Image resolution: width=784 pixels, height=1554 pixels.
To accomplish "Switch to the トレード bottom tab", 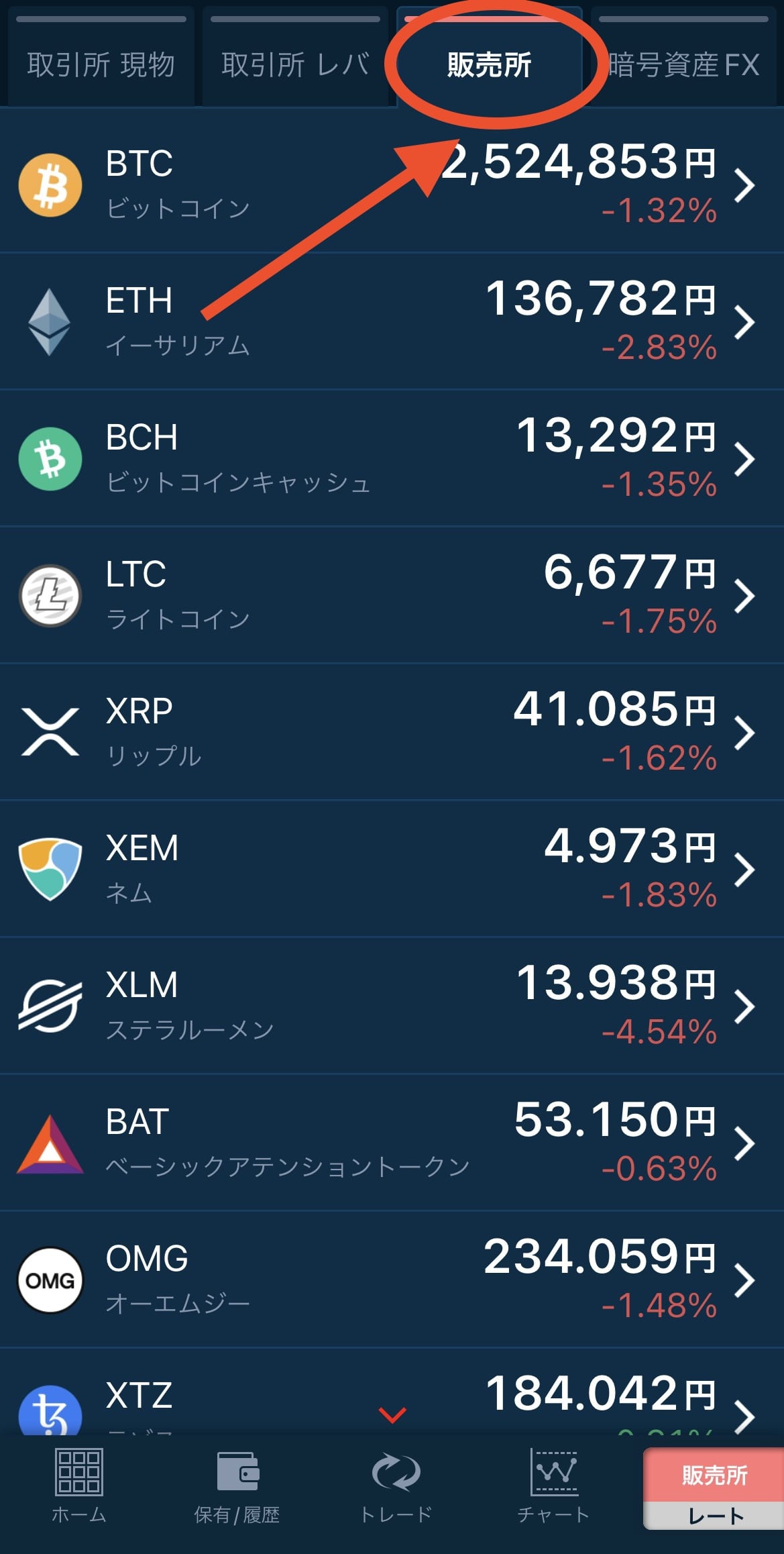I will tap(396, 1486).
